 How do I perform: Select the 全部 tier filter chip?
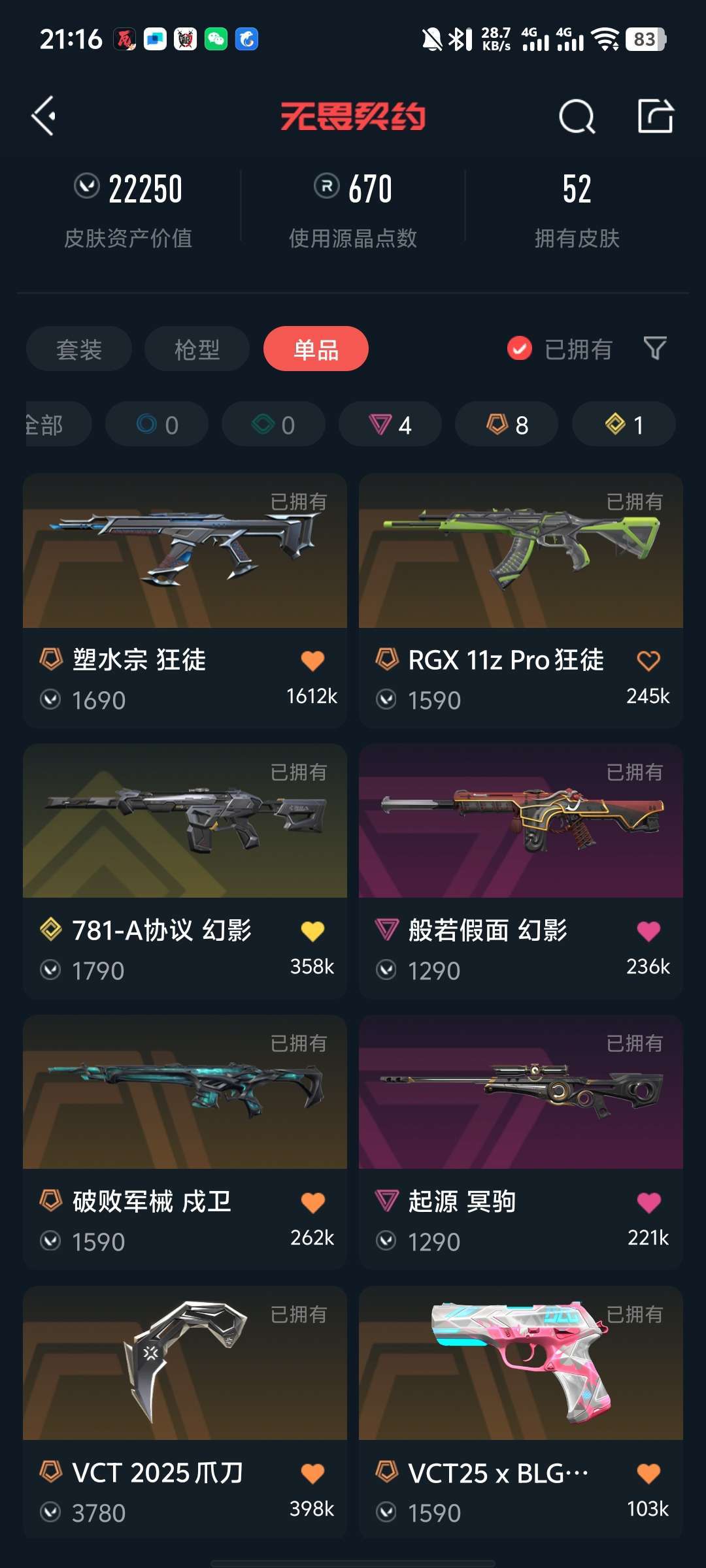click(x=58, y=425)
